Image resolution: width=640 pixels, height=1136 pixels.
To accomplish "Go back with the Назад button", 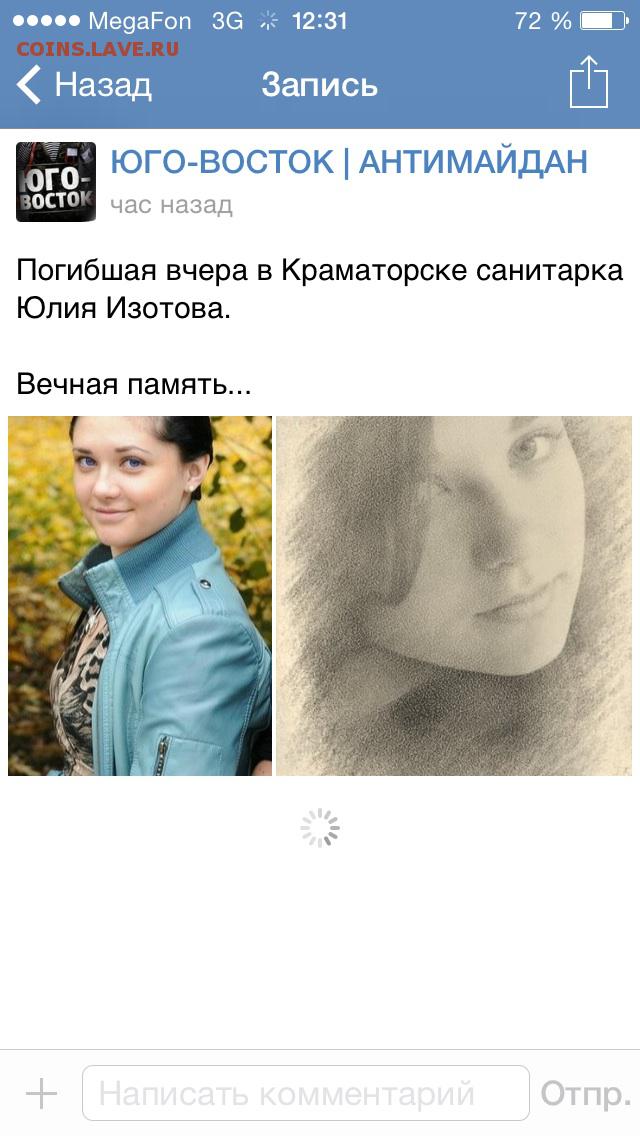I will [x=84, y=85].
